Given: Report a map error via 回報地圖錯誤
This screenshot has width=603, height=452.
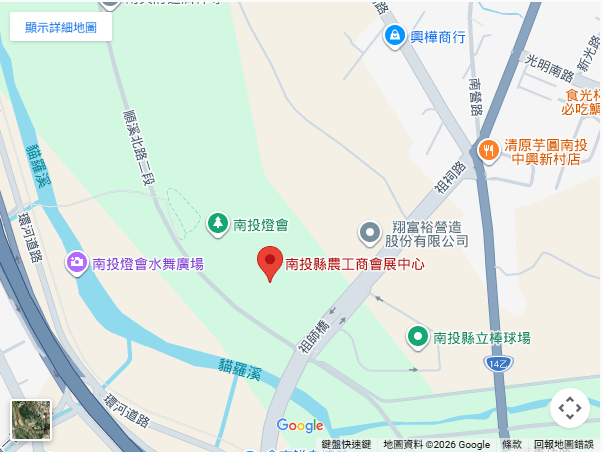Looking at the screenshot, I should (x=565, y=444).
